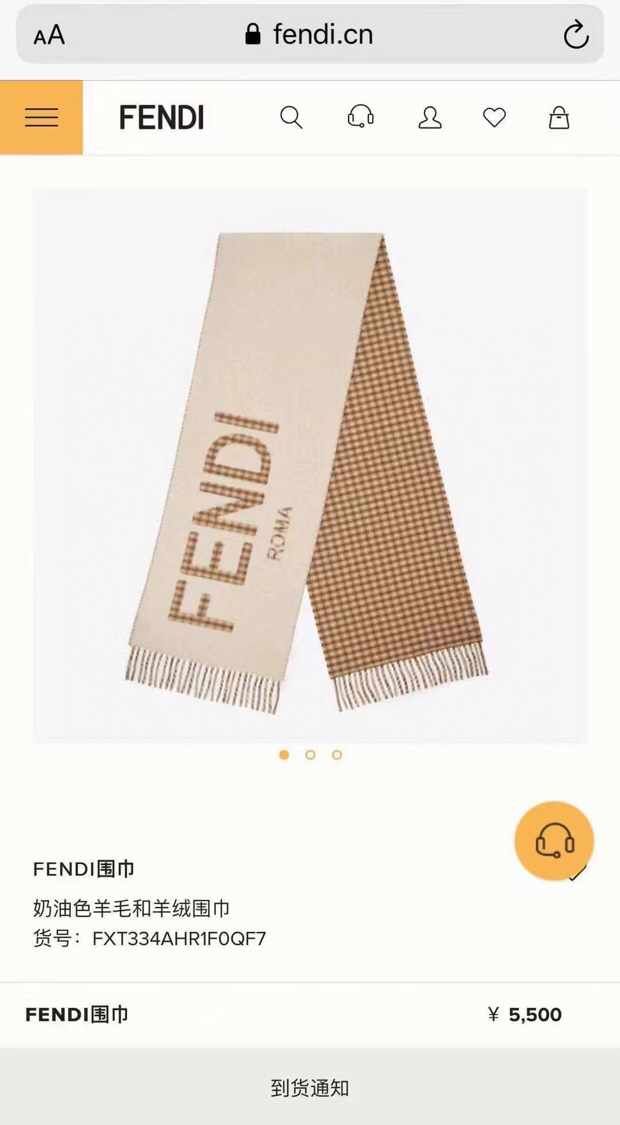
Task: Tap the floating orange support button
Action: [554, 841]
